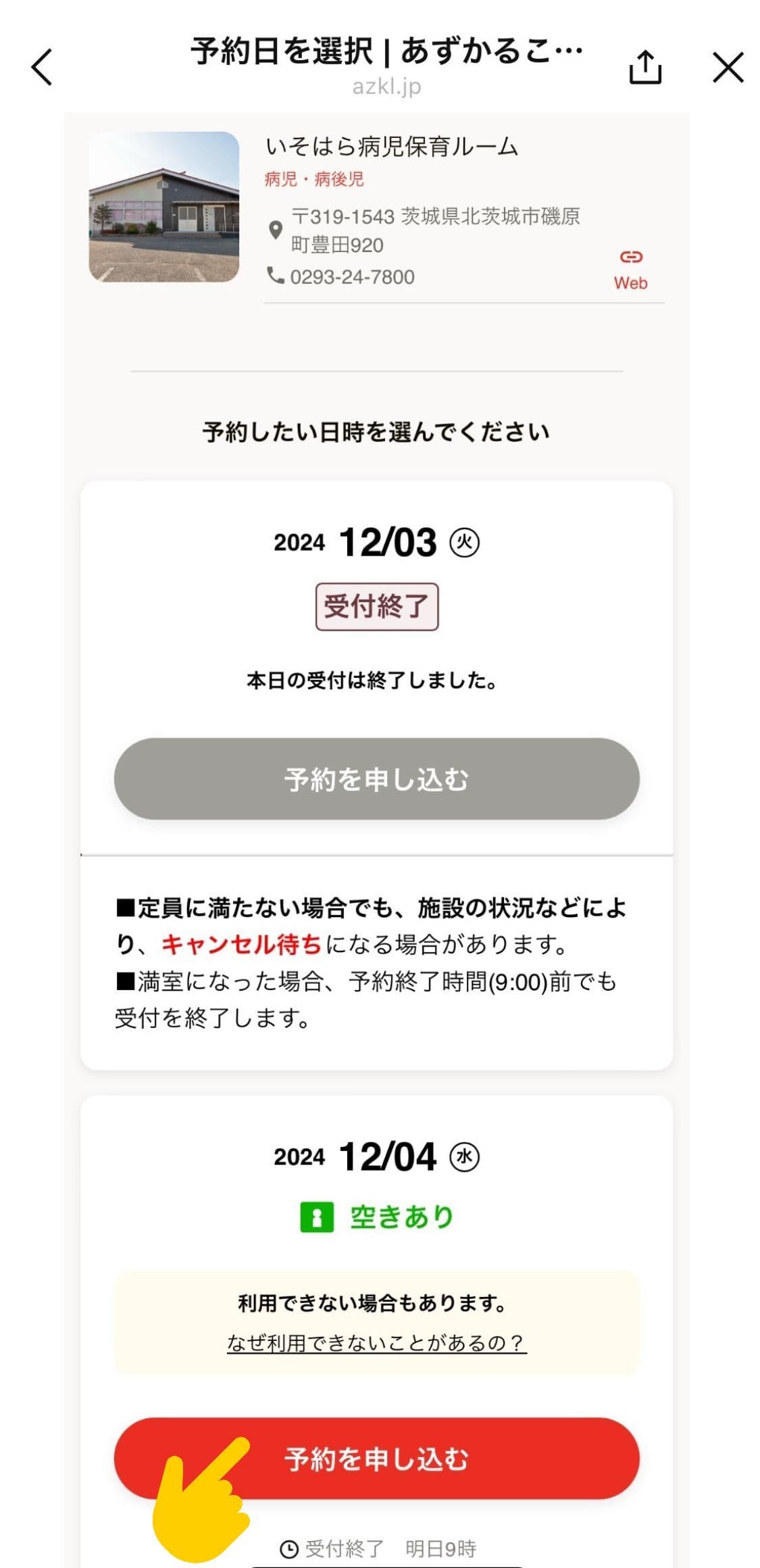
Task: Share this reservation page
Action: (645, 68)
